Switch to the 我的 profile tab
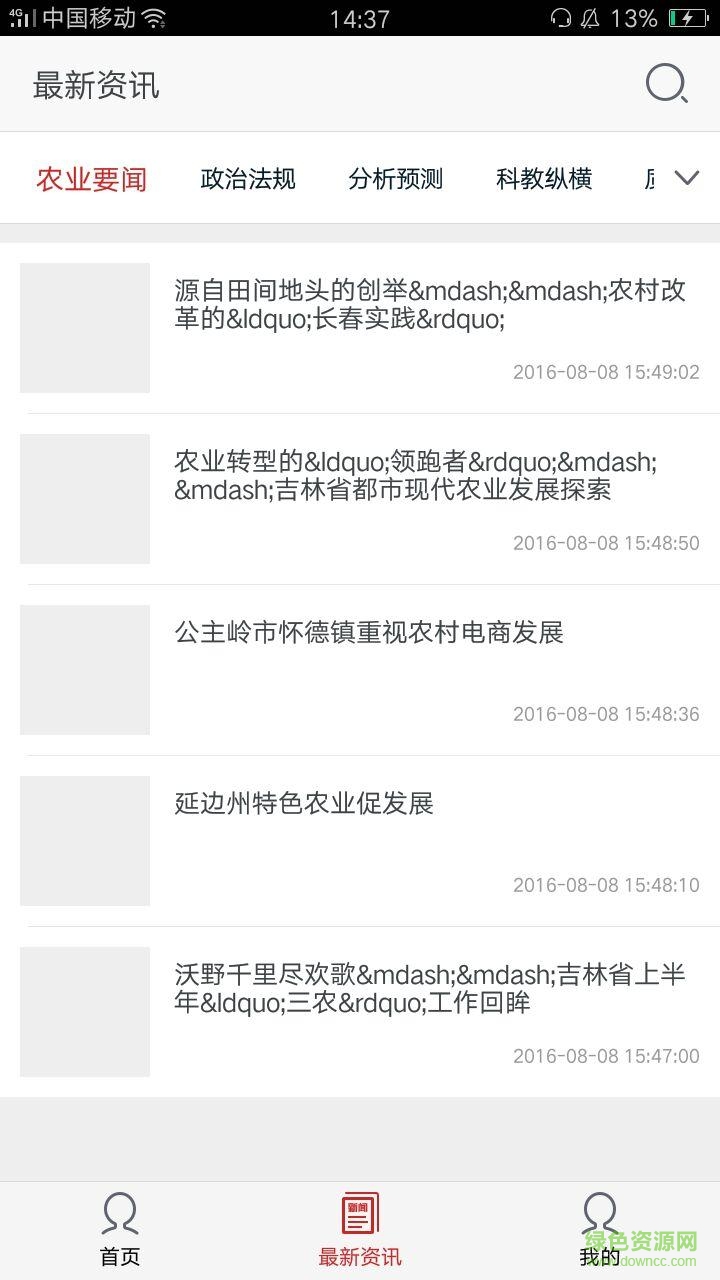The image size is (720, 1280). (x=600, y=1230)
